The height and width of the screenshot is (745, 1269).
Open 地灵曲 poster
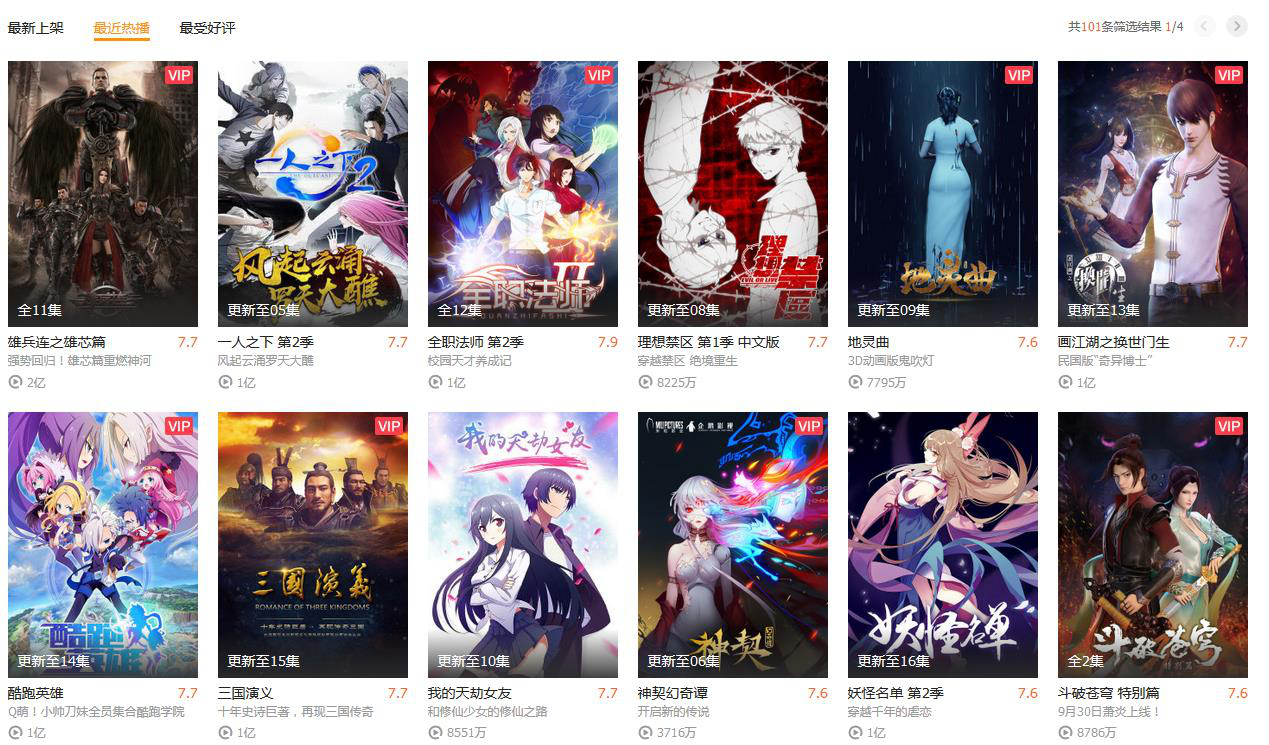(943, 193)
